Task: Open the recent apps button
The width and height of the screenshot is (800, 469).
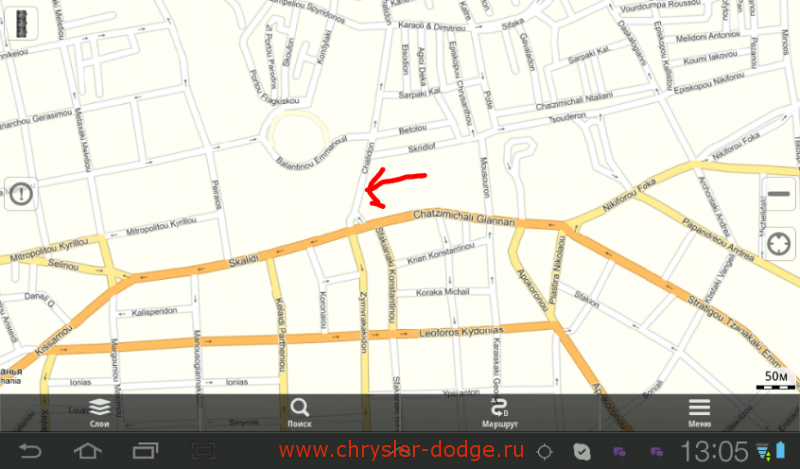Action: click(x=146, y=451)
